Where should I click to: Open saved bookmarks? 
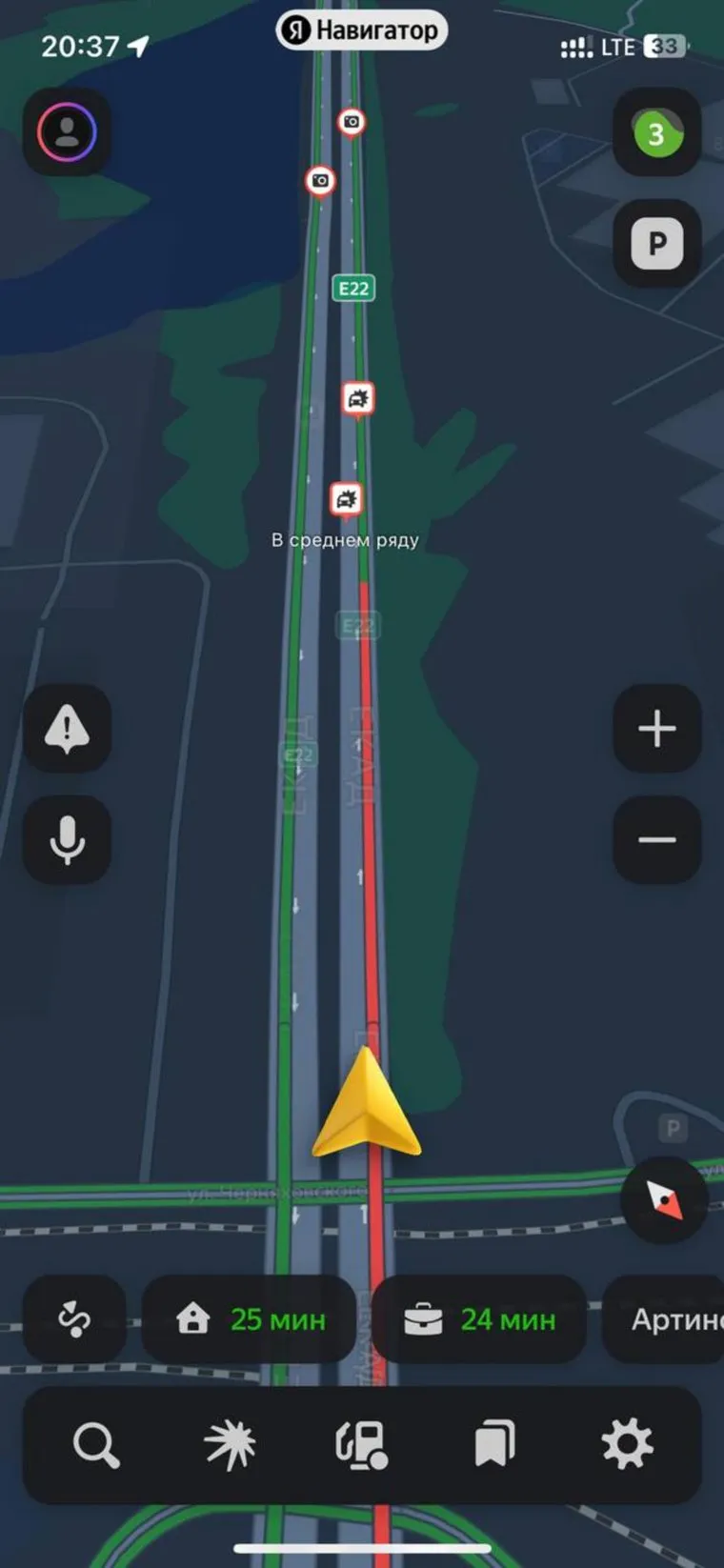pos(494,1444)
